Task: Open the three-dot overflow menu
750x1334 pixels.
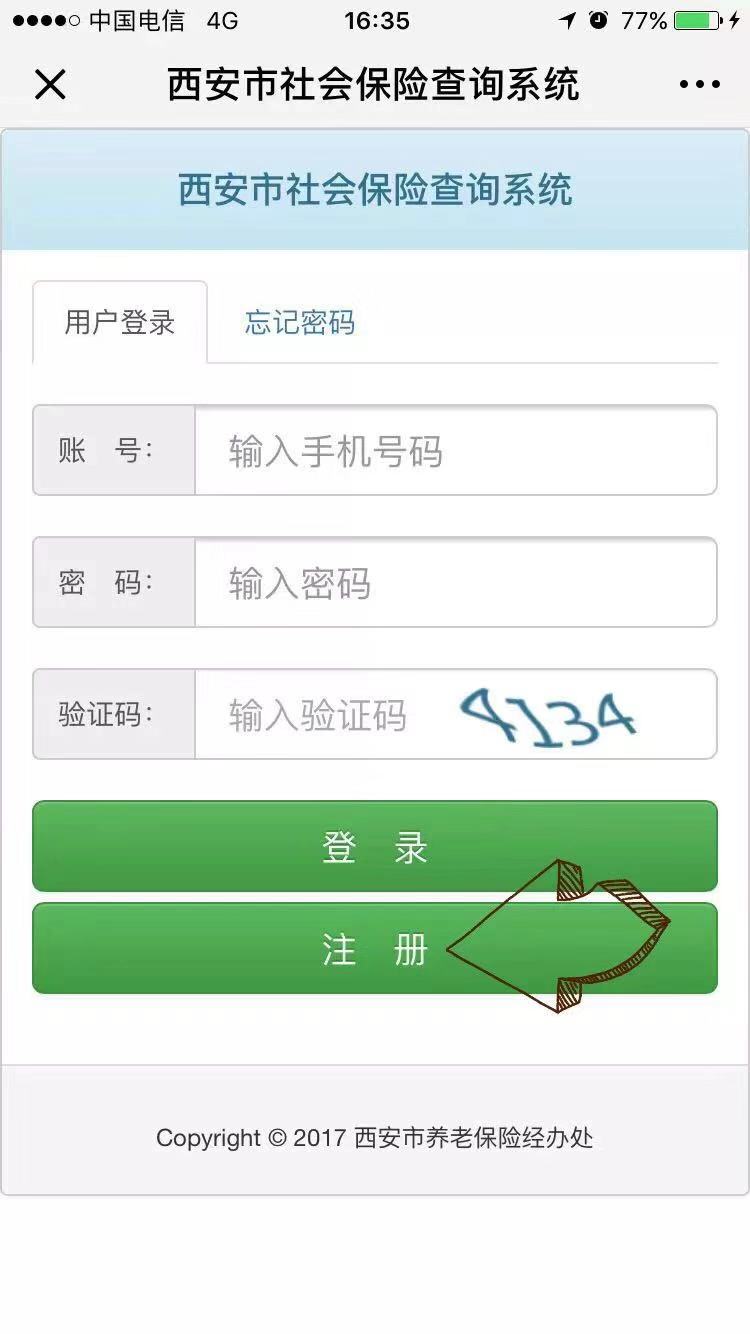Action: [699, 85]
